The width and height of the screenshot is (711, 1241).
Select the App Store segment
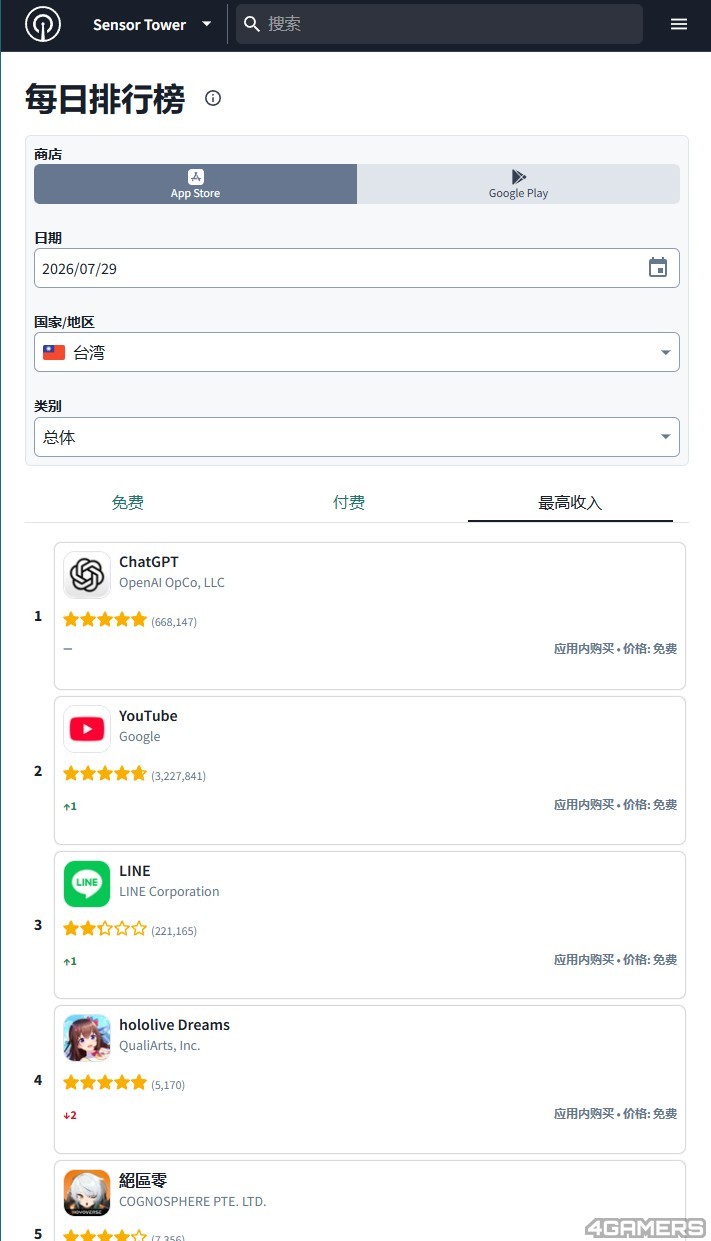pyautogui.click(x=195, y=184)
